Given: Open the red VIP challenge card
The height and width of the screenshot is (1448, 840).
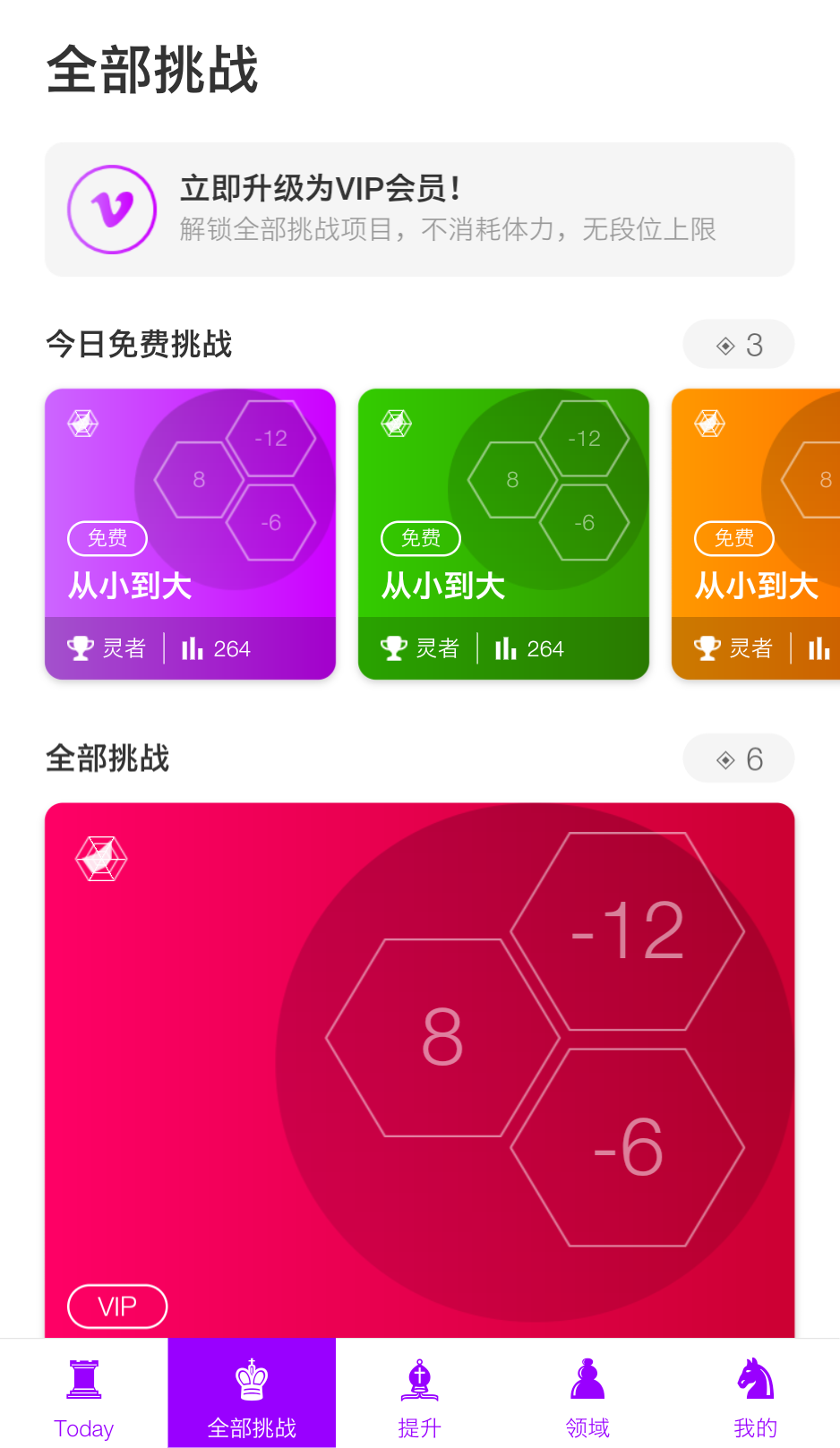Looking at the screenshot, I should pyautogui.click(x=419, y=1066).
